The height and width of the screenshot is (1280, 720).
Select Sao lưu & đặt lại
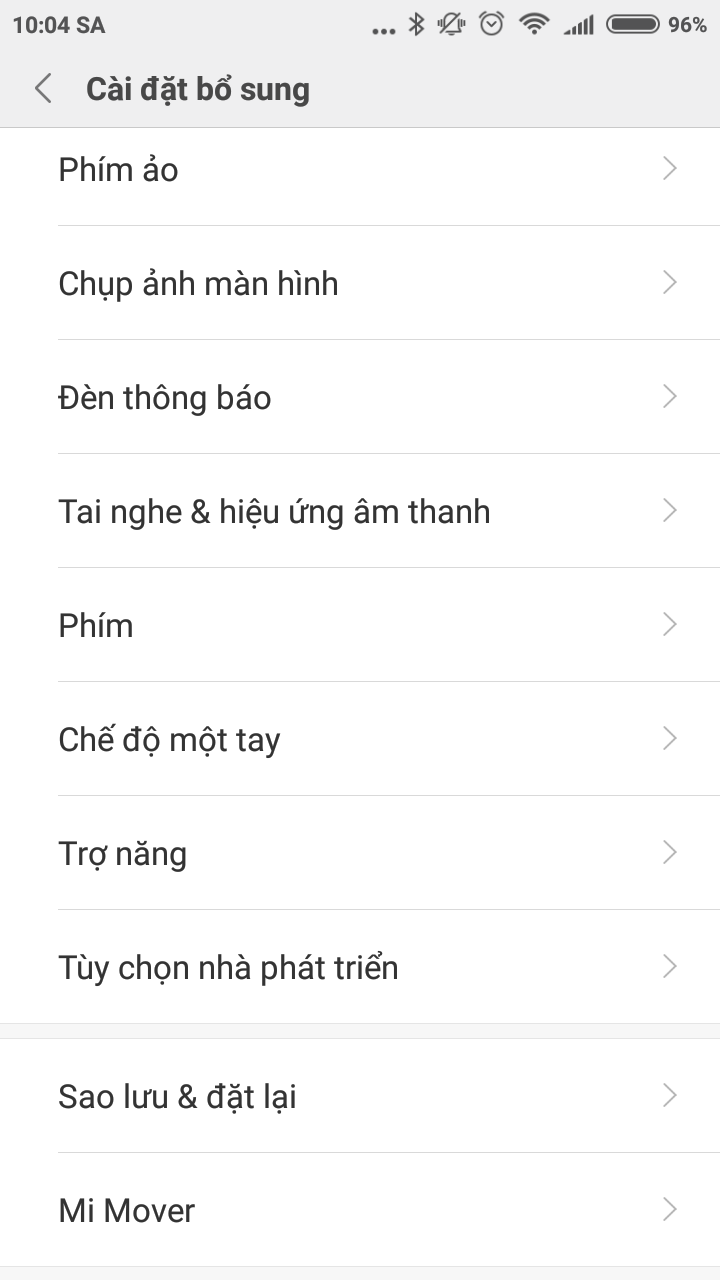point(360,1097)
